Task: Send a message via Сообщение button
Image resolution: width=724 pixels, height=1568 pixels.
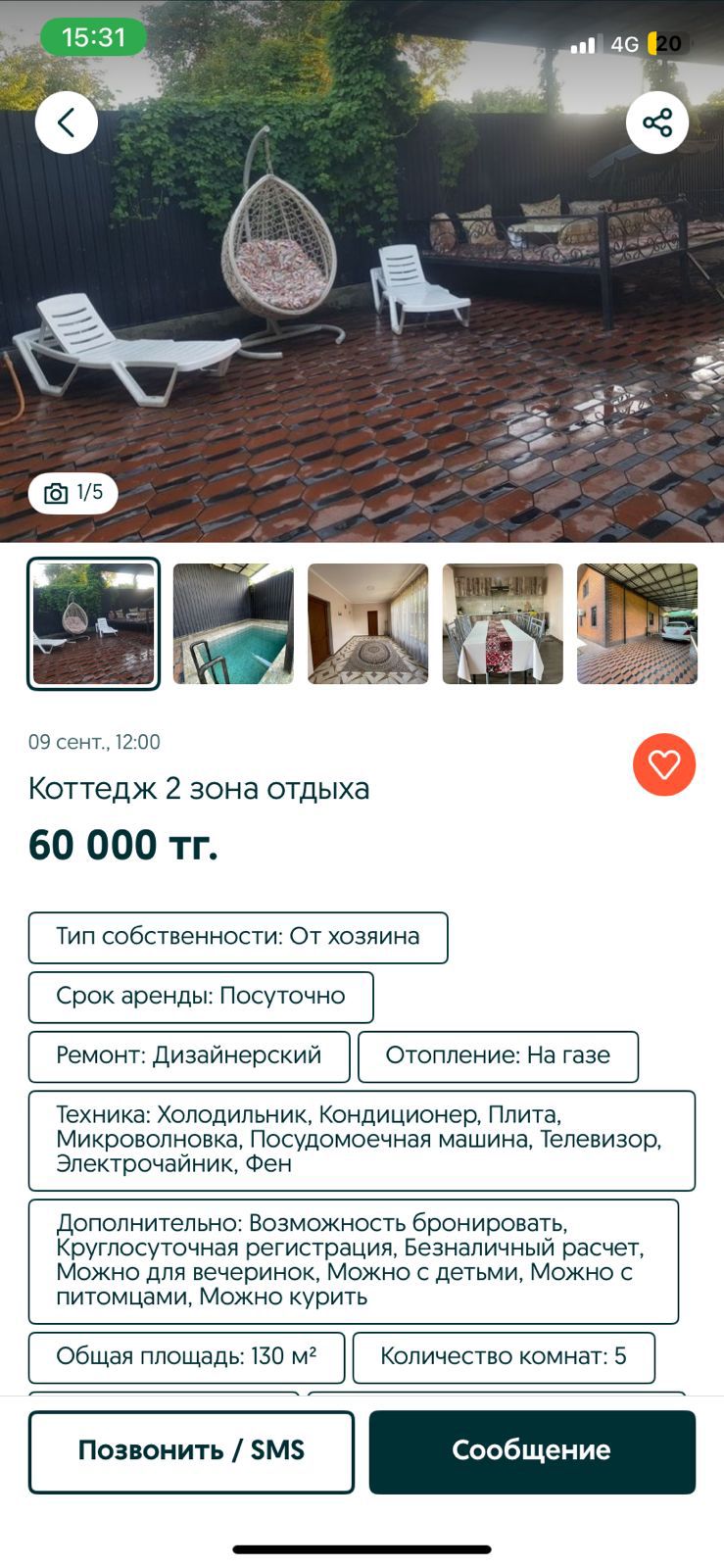Action: click(532, 1451)
